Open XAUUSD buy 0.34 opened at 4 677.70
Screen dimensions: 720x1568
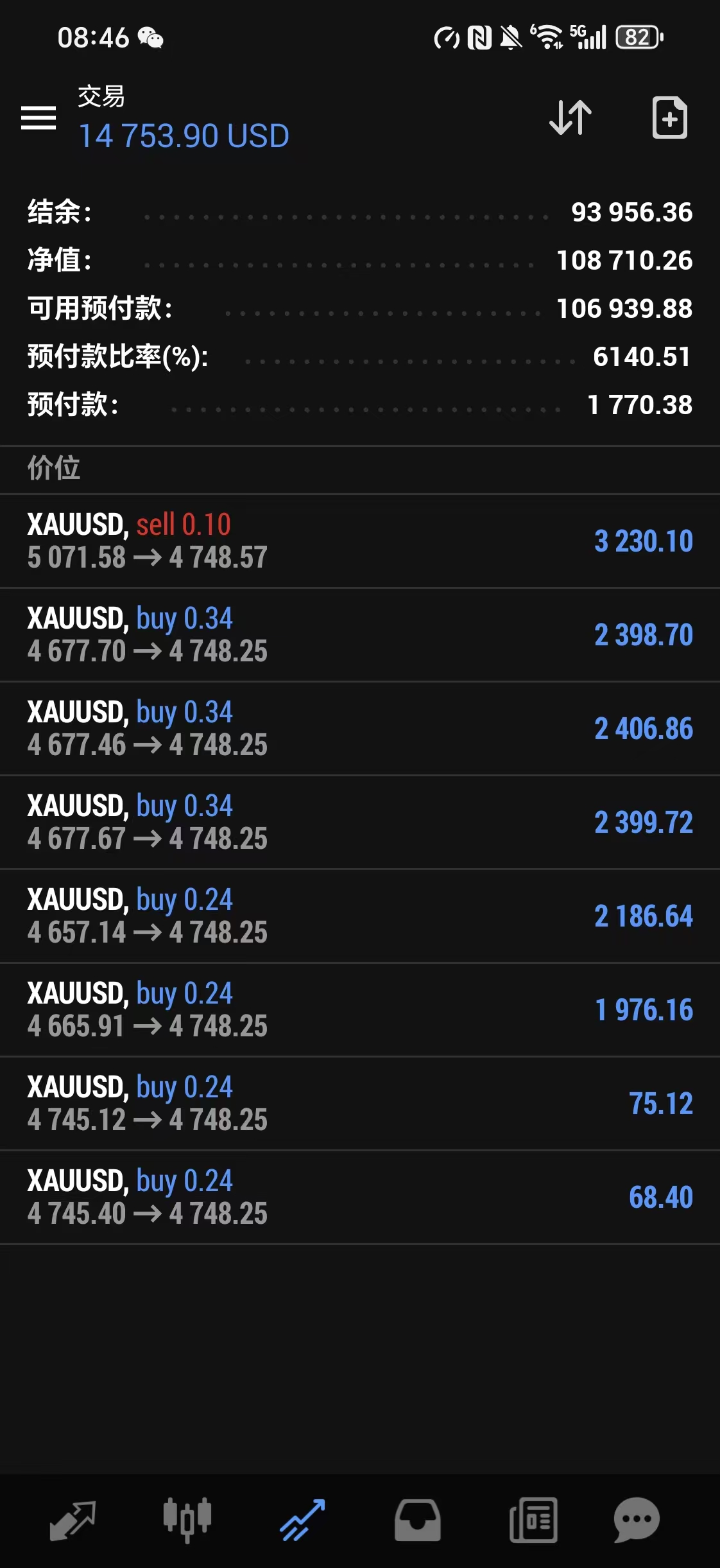[x=359, y=635]
